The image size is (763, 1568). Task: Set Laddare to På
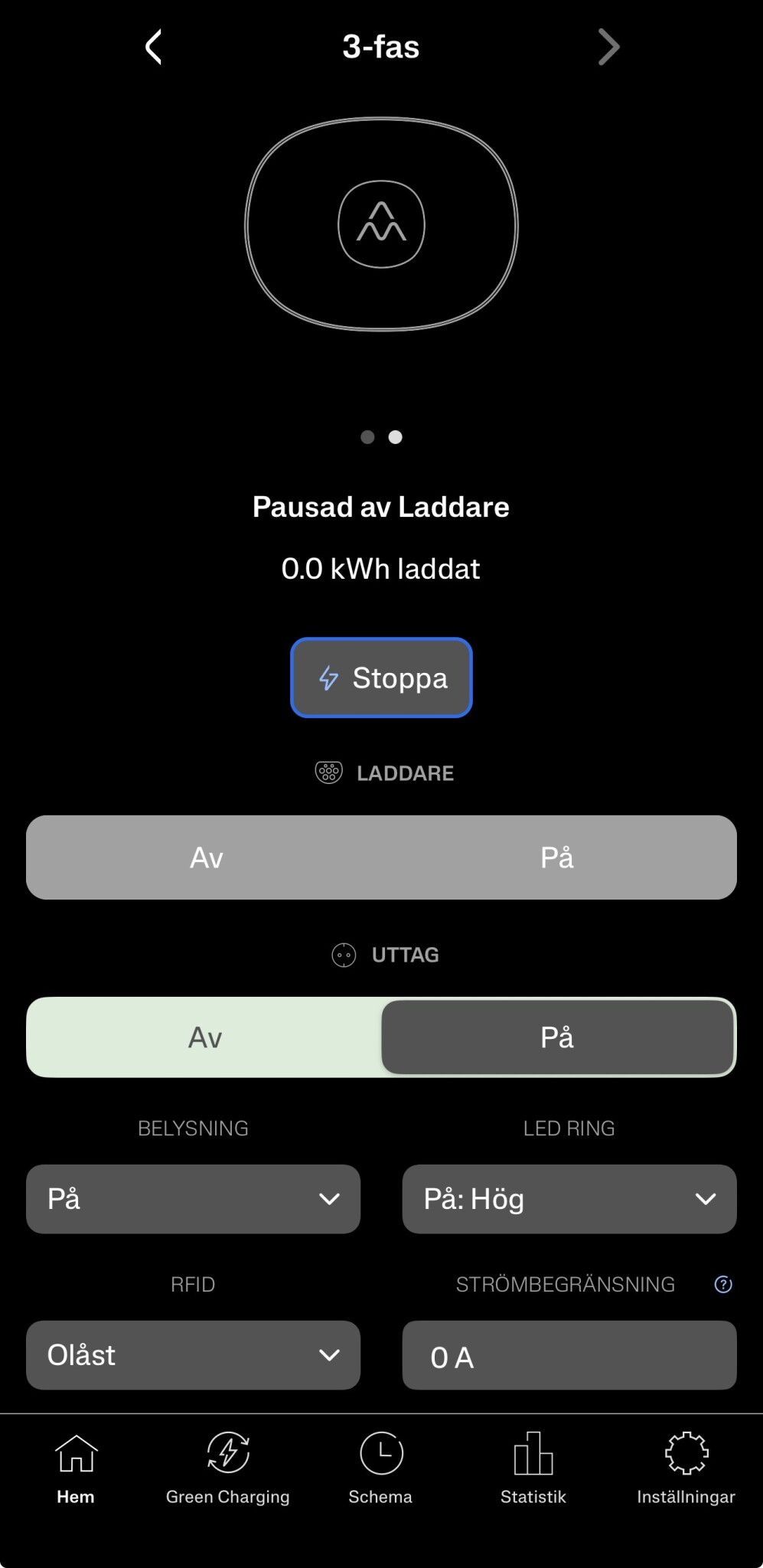[556, 857]
